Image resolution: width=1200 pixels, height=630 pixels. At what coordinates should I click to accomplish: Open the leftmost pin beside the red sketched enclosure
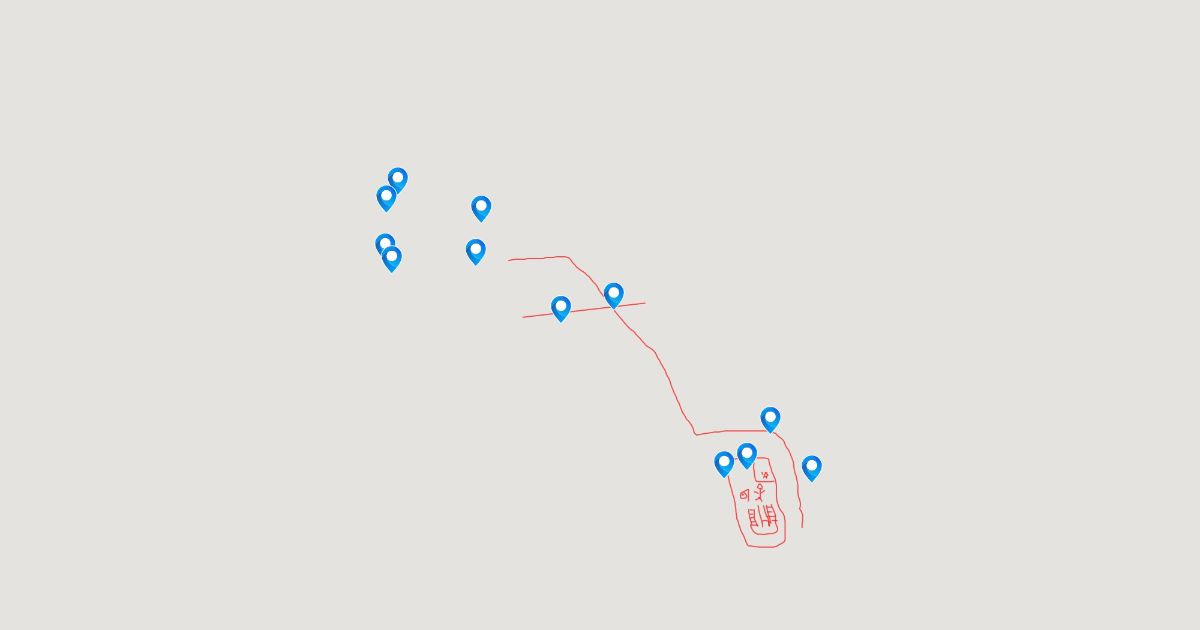point(724,463)
